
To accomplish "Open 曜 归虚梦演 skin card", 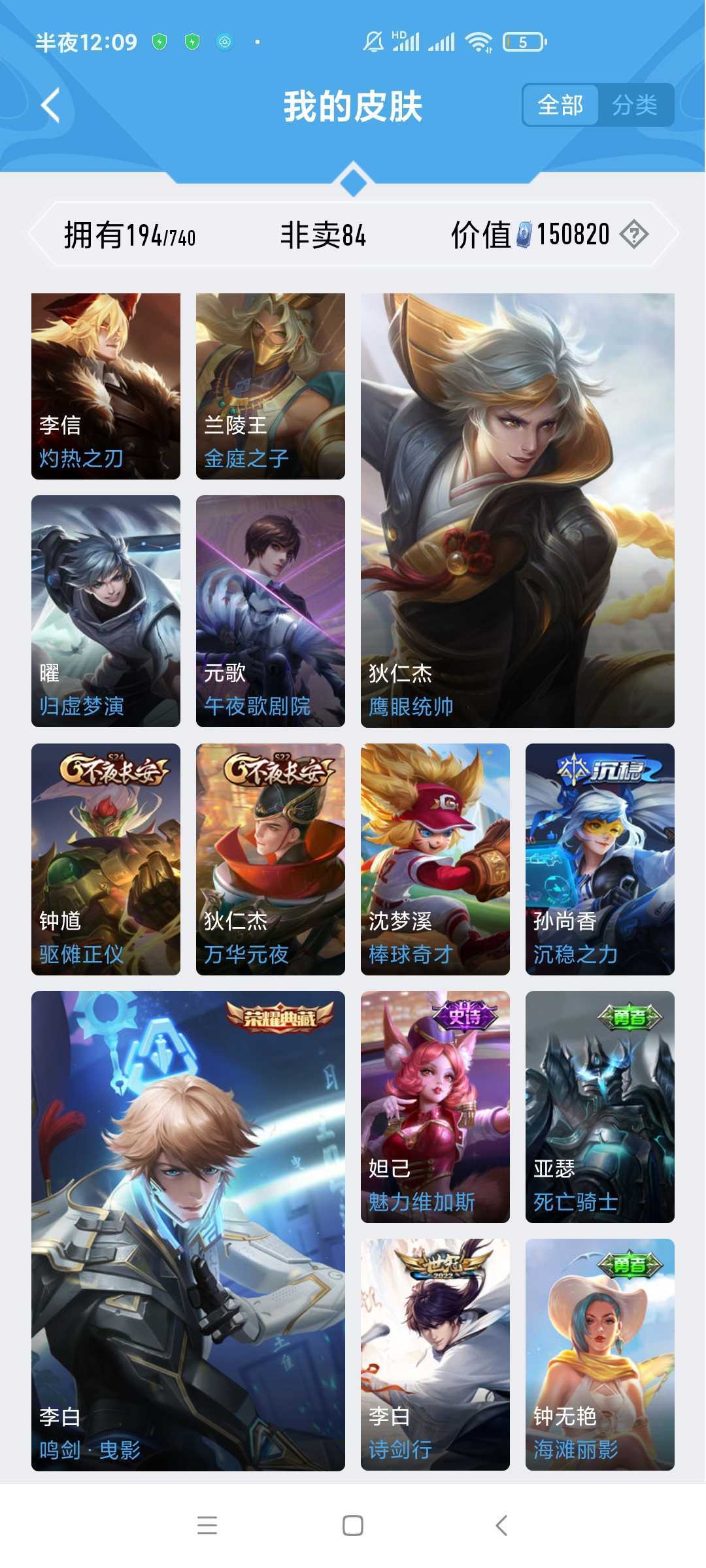I will click(106, 610).
